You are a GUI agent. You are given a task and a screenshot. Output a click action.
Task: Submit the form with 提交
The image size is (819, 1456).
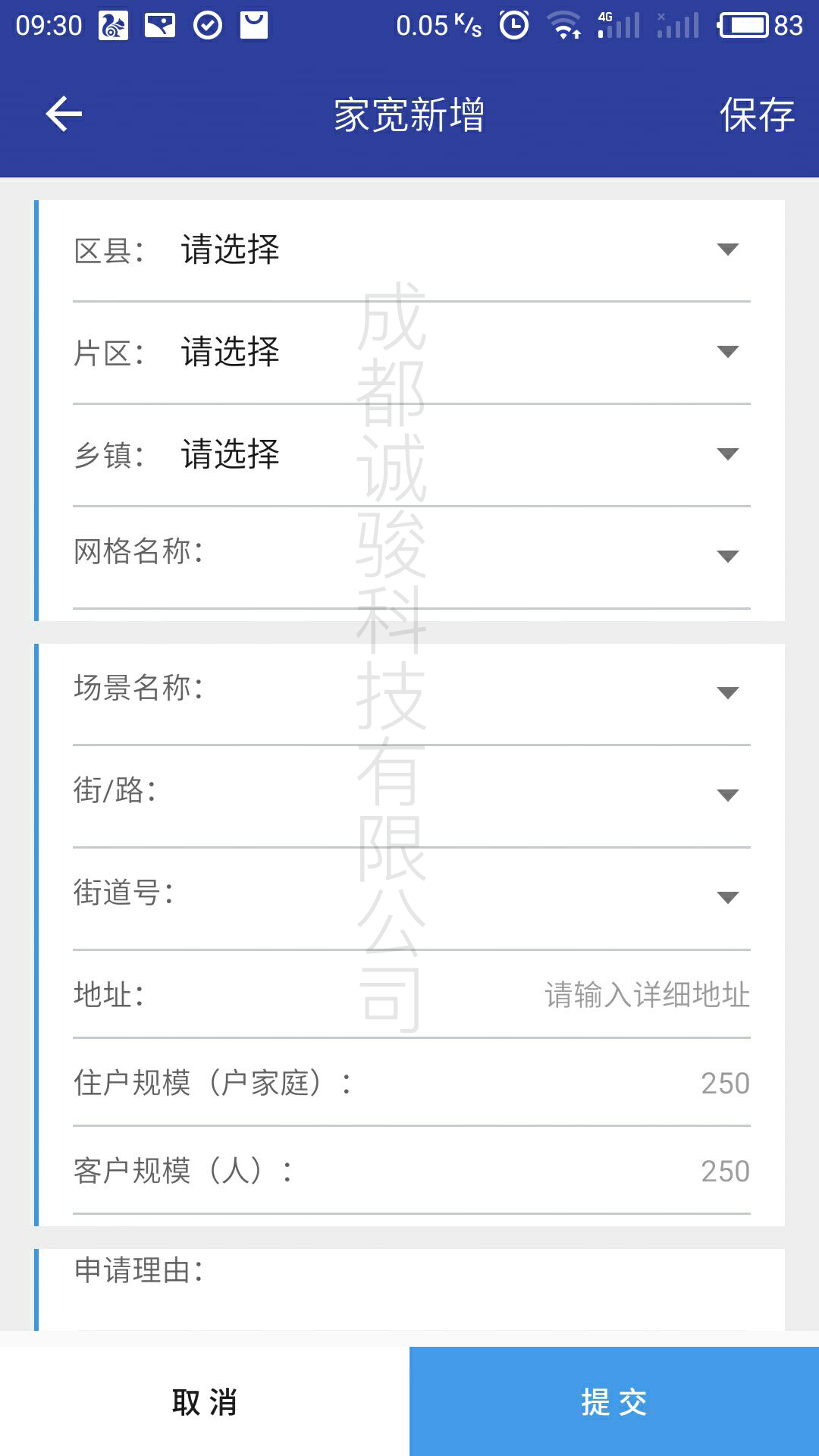(614, 1401)
